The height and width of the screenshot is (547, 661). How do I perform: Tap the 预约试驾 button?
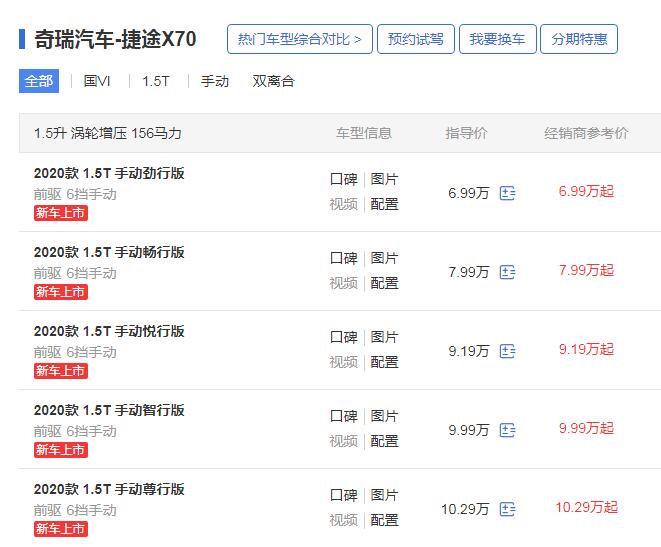(x=417, y=40)
